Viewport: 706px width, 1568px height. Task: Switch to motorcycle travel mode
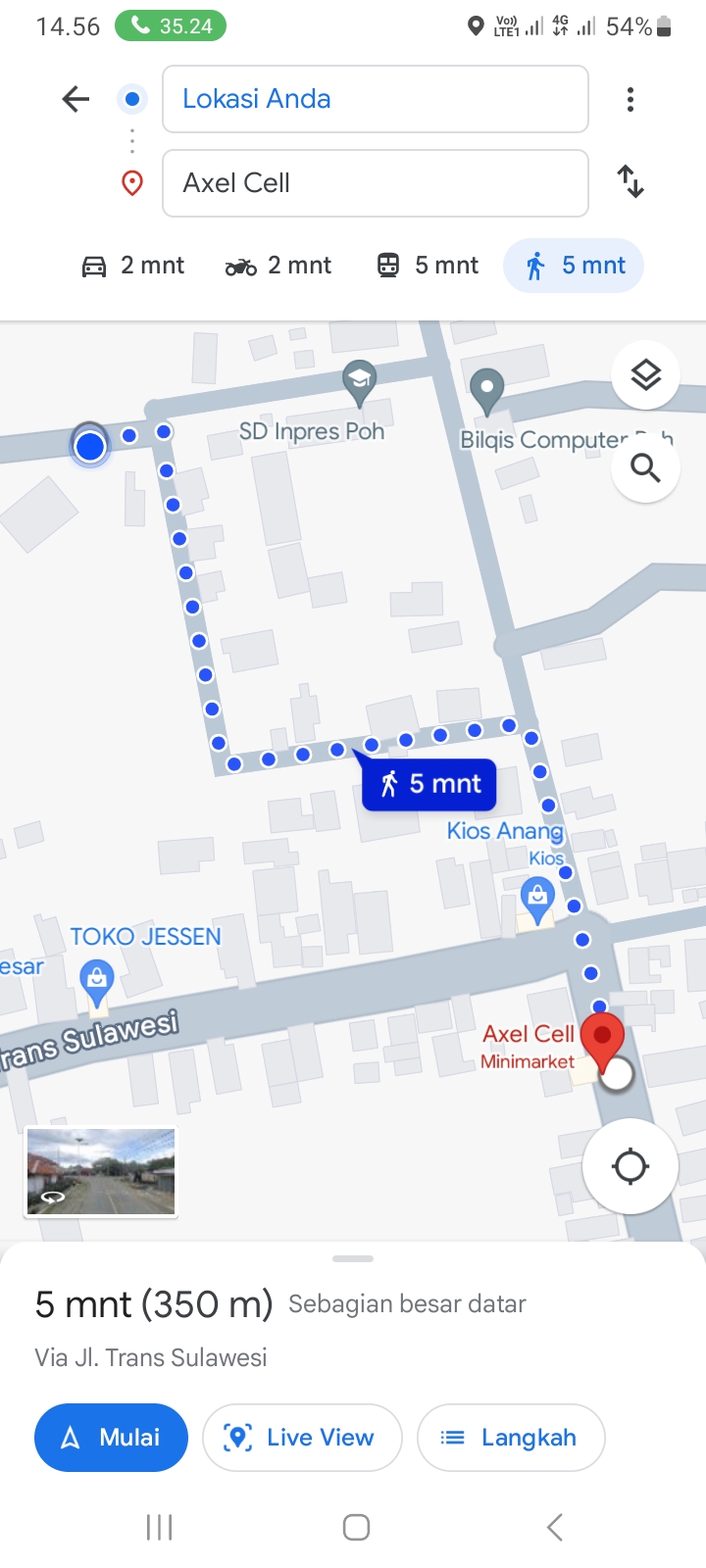[x=278, y=266]
